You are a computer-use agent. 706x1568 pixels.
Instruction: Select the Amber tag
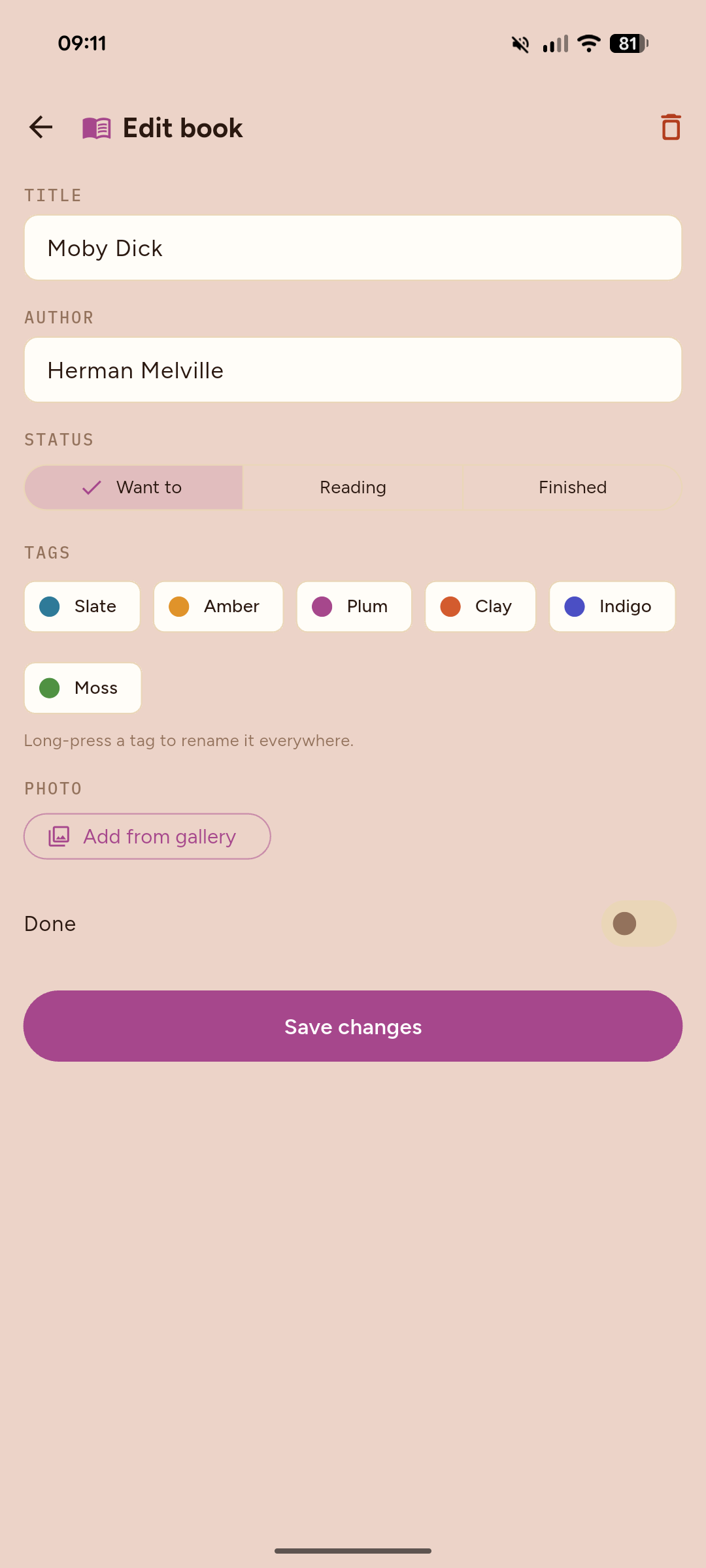coord(218,606)
